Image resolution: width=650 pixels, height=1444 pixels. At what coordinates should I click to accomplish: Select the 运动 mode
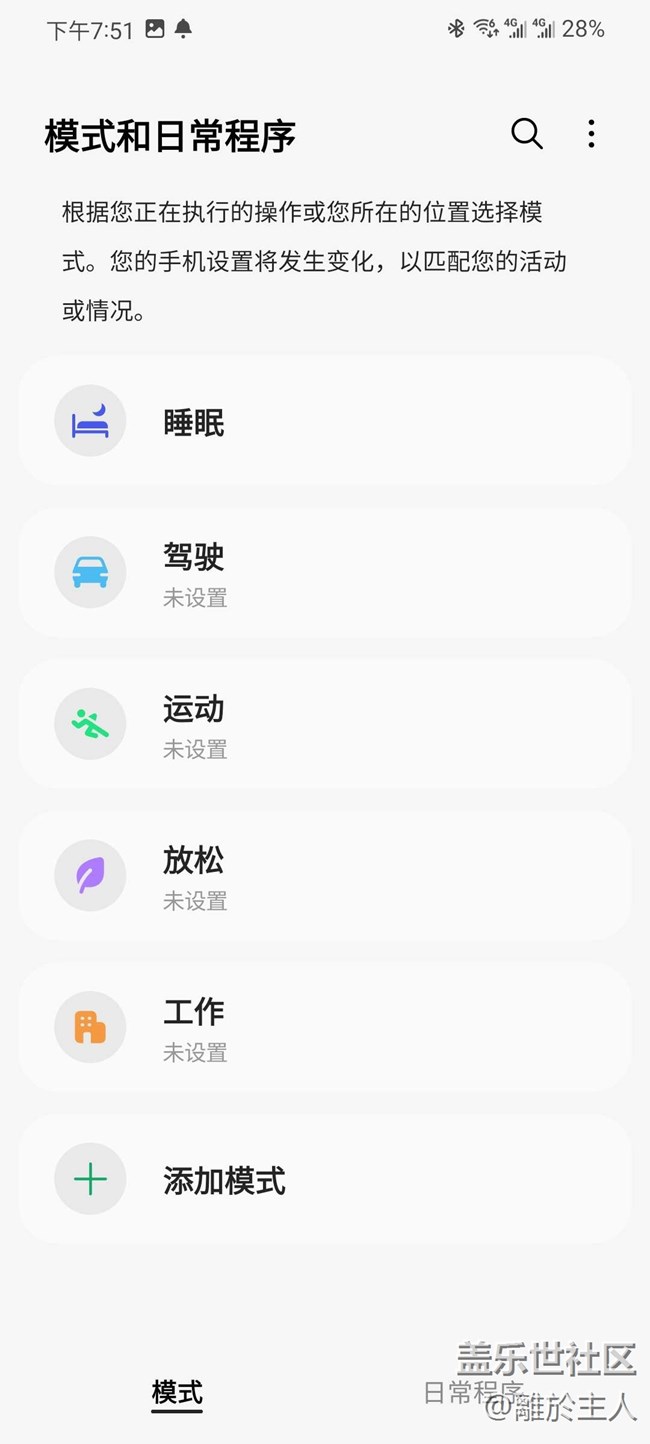324,724
